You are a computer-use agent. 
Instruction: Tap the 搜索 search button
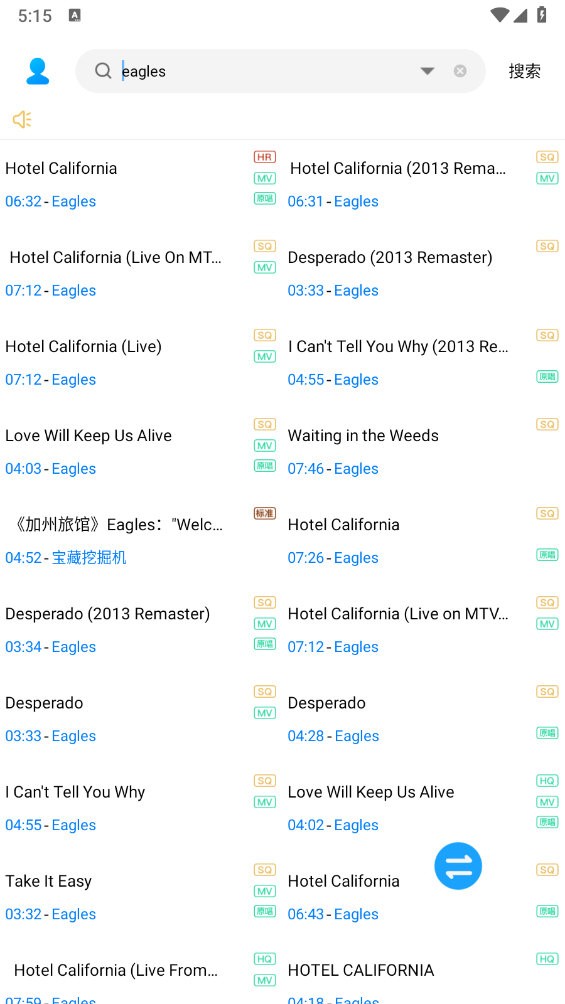tap(525, 71)
